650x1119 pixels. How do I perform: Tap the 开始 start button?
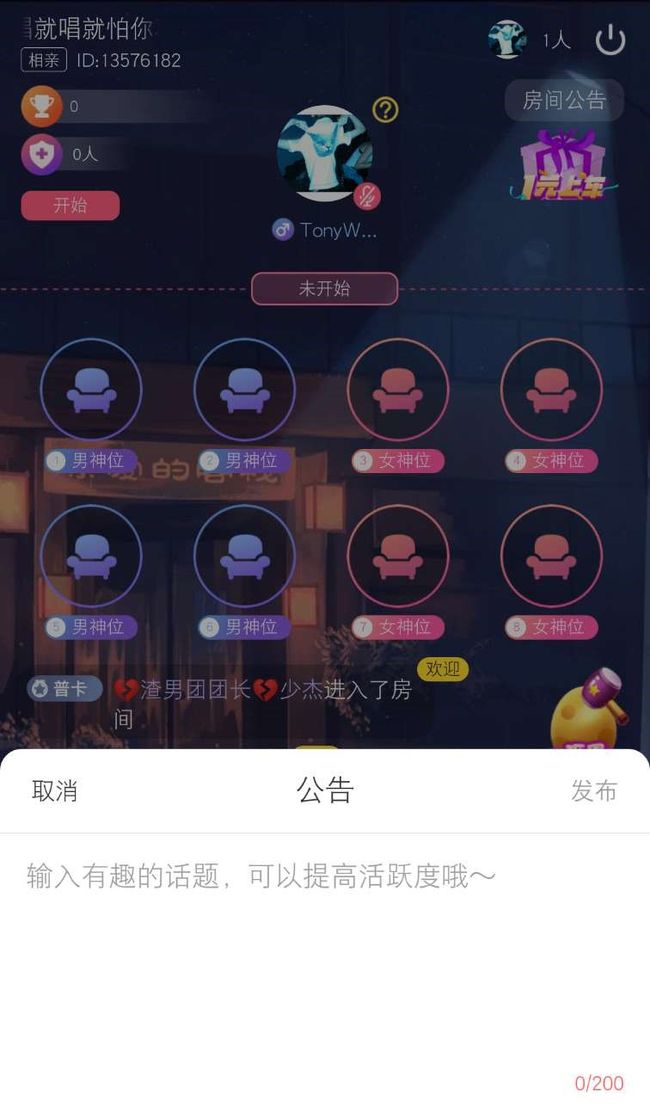[x=71, y=206]
